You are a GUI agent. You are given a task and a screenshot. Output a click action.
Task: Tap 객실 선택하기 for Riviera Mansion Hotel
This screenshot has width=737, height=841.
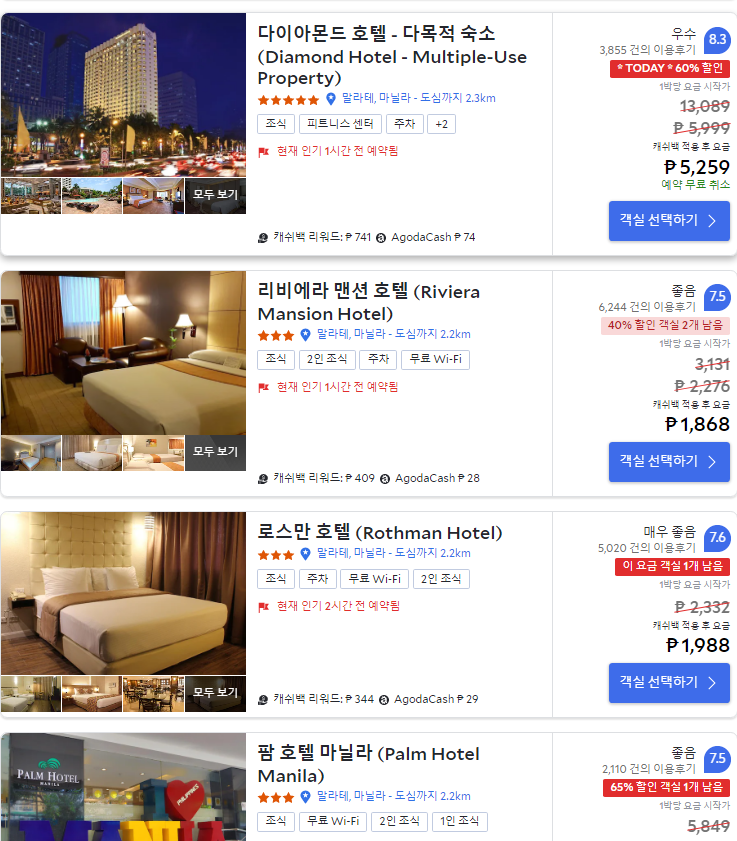coord(669,462)
